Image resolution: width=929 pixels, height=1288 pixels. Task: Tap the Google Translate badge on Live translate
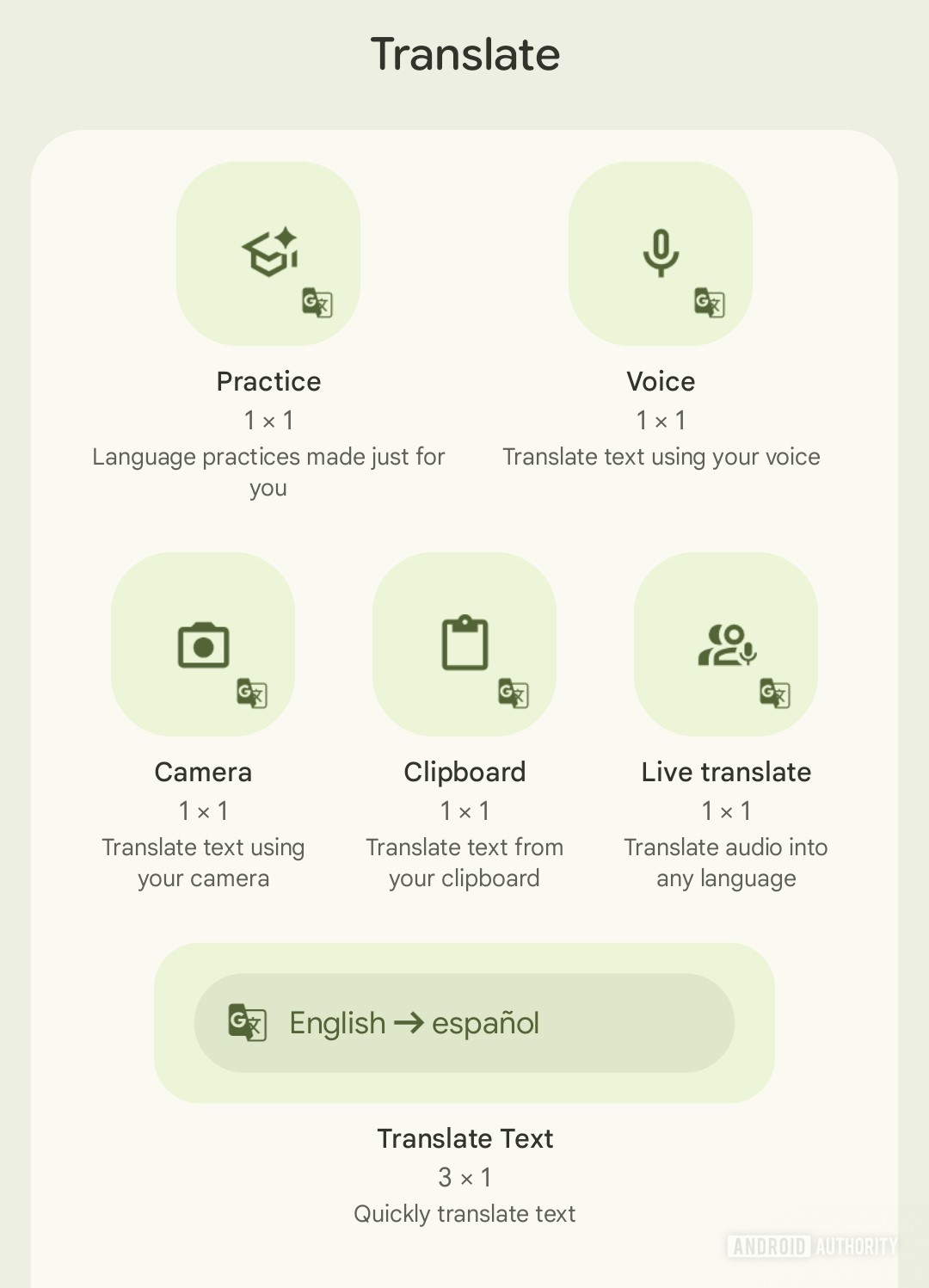pyautogui.click(x=775, y=693)
